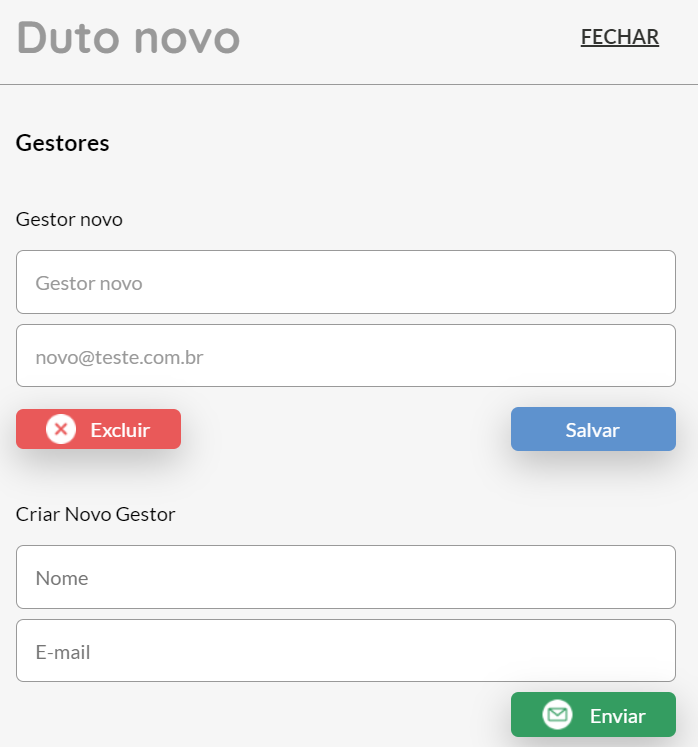Focus the E-mail field
Viewport: 698px width, 747px height.
(x=345, y=651)
